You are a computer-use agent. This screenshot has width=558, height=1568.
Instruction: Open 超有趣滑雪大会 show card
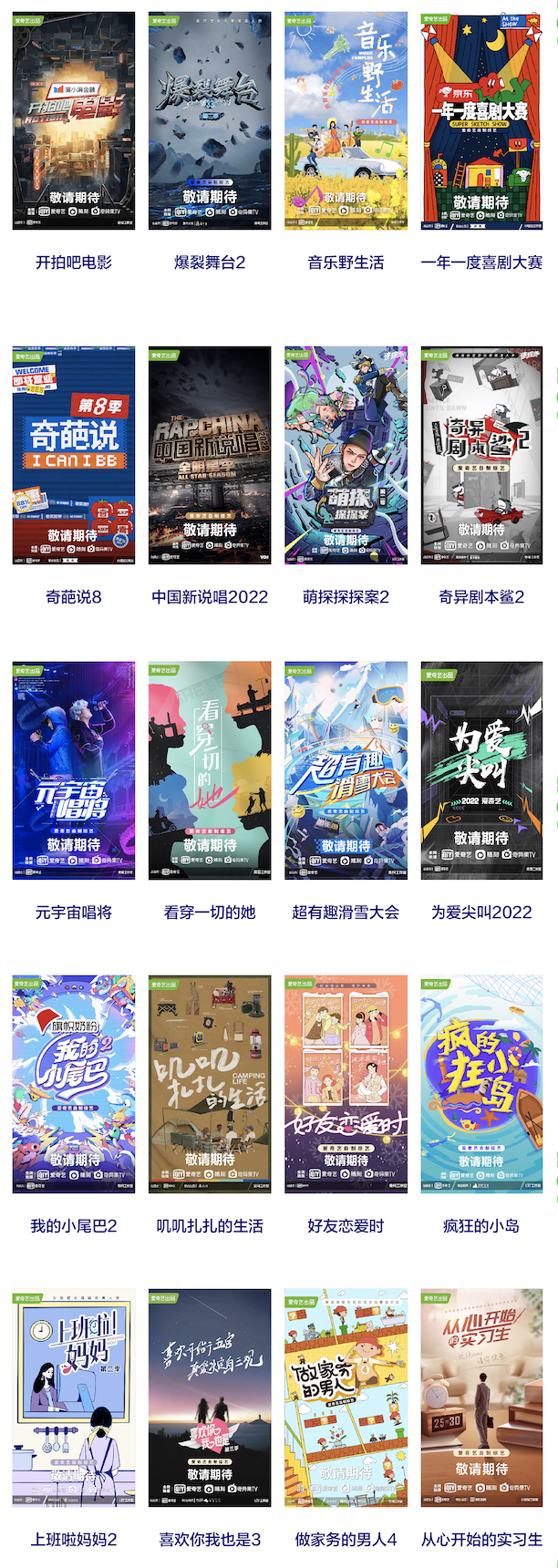(x=346, y=770)
